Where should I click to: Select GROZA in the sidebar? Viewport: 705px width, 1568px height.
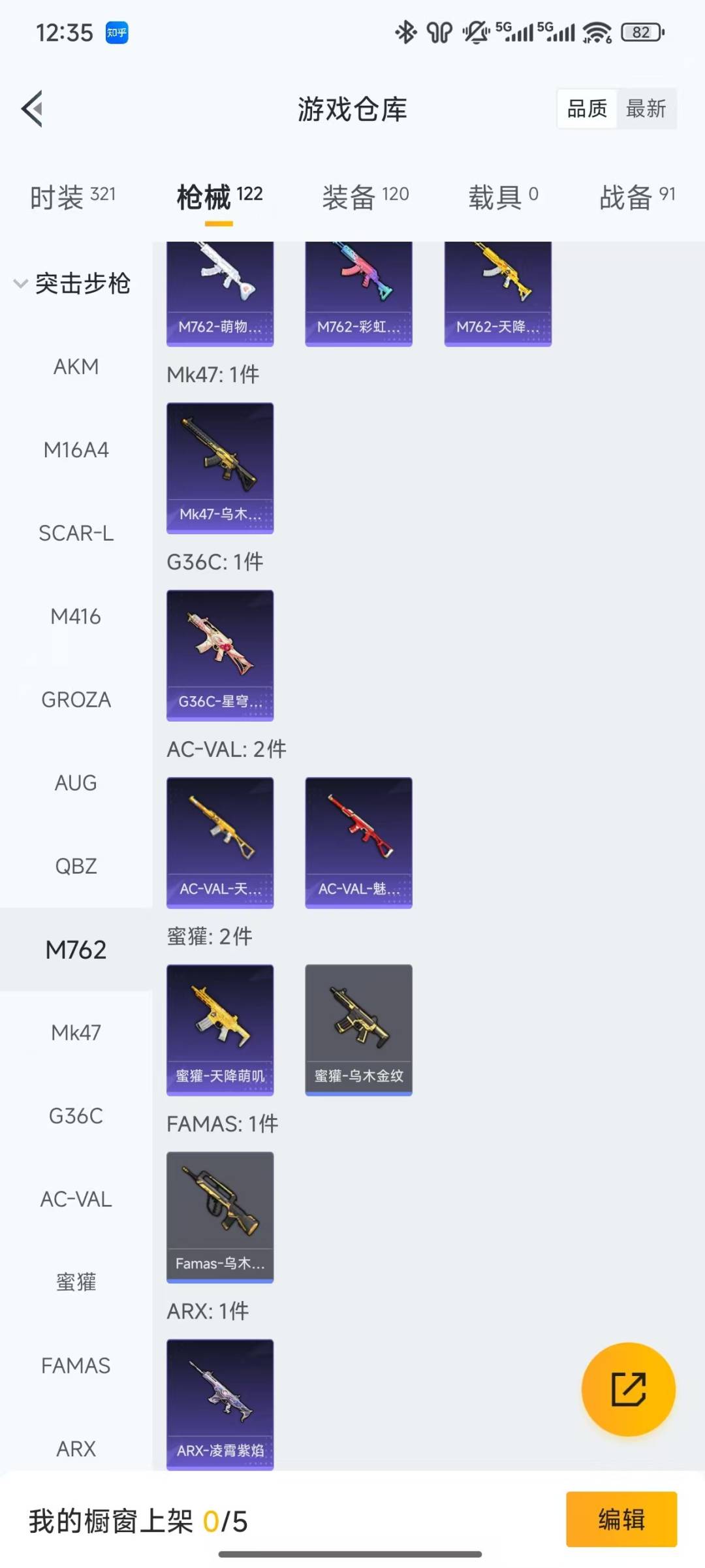[76, 699]
